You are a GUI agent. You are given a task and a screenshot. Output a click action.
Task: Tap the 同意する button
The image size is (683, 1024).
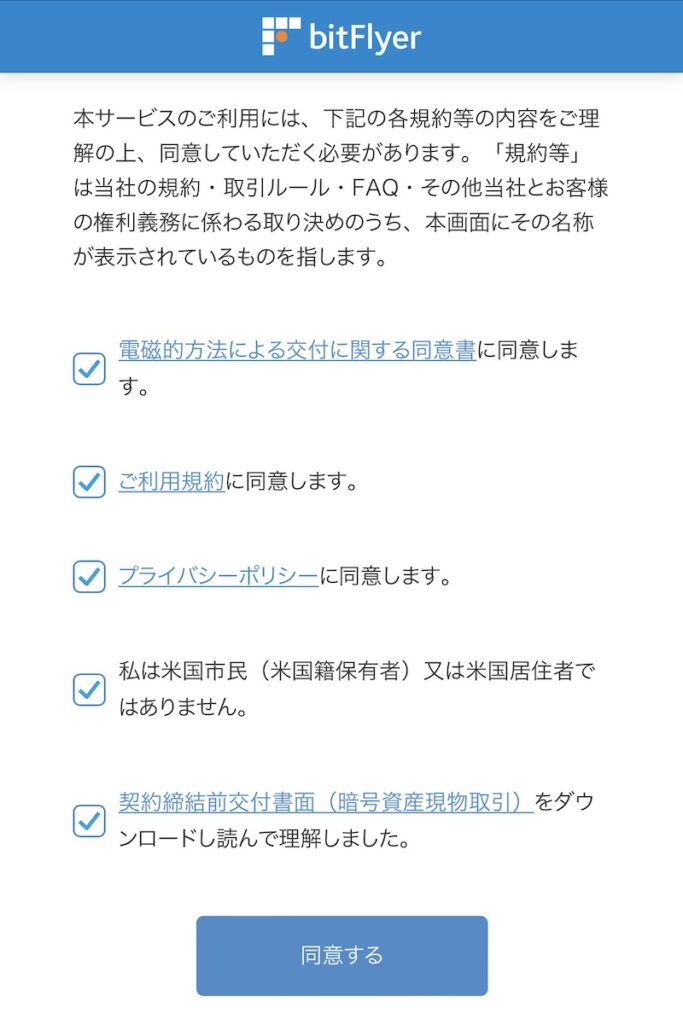click(x=341, y=955)
